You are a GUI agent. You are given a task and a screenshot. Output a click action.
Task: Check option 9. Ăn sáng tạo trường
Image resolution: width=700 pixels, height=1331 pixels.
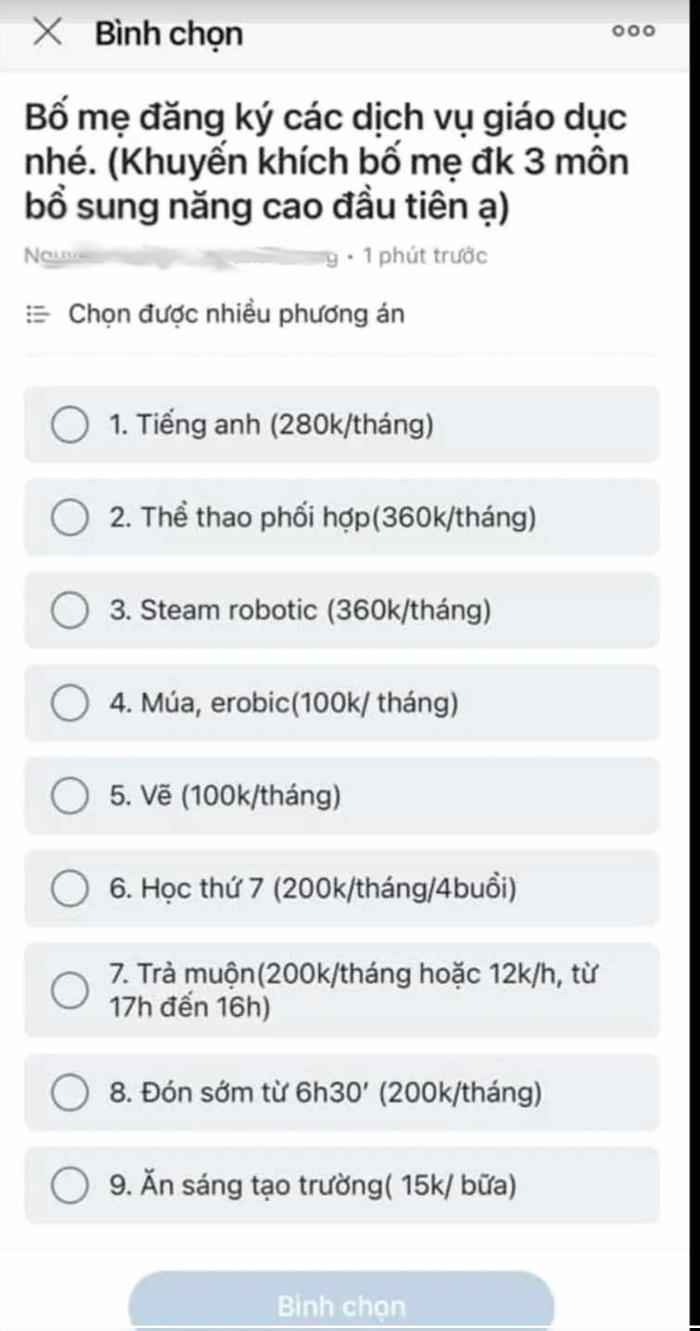(x=69, y=1186)
